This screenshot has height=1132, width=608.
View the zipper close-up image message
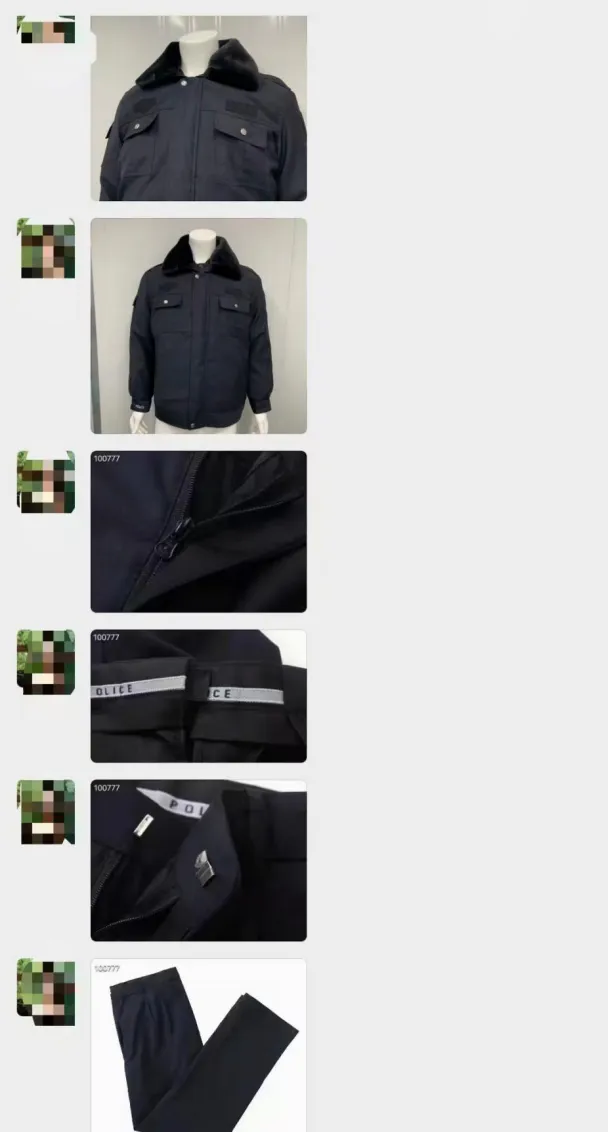[x=198, y=531]
